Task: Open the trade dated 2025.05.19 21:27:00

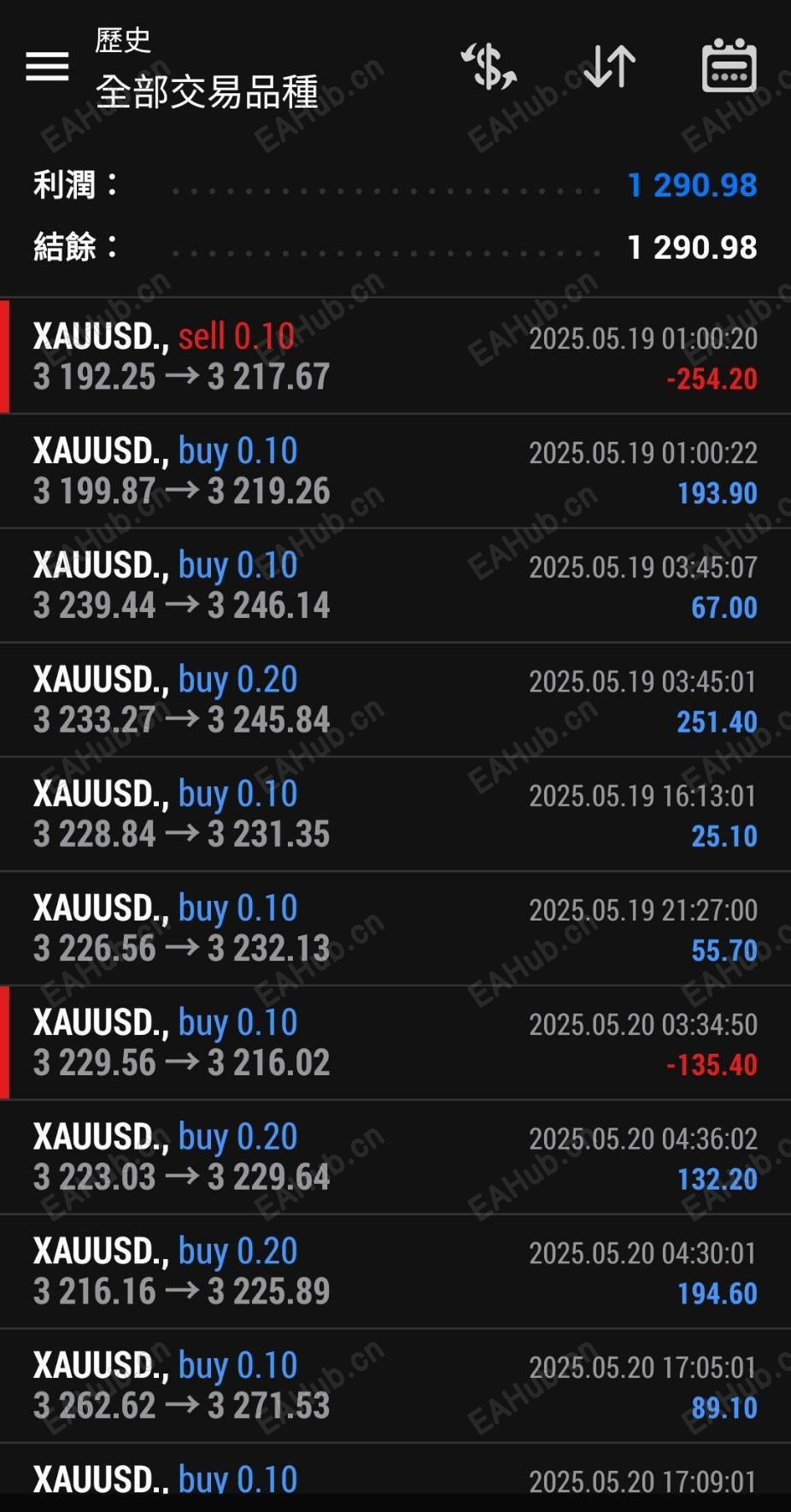Action: 395,929
